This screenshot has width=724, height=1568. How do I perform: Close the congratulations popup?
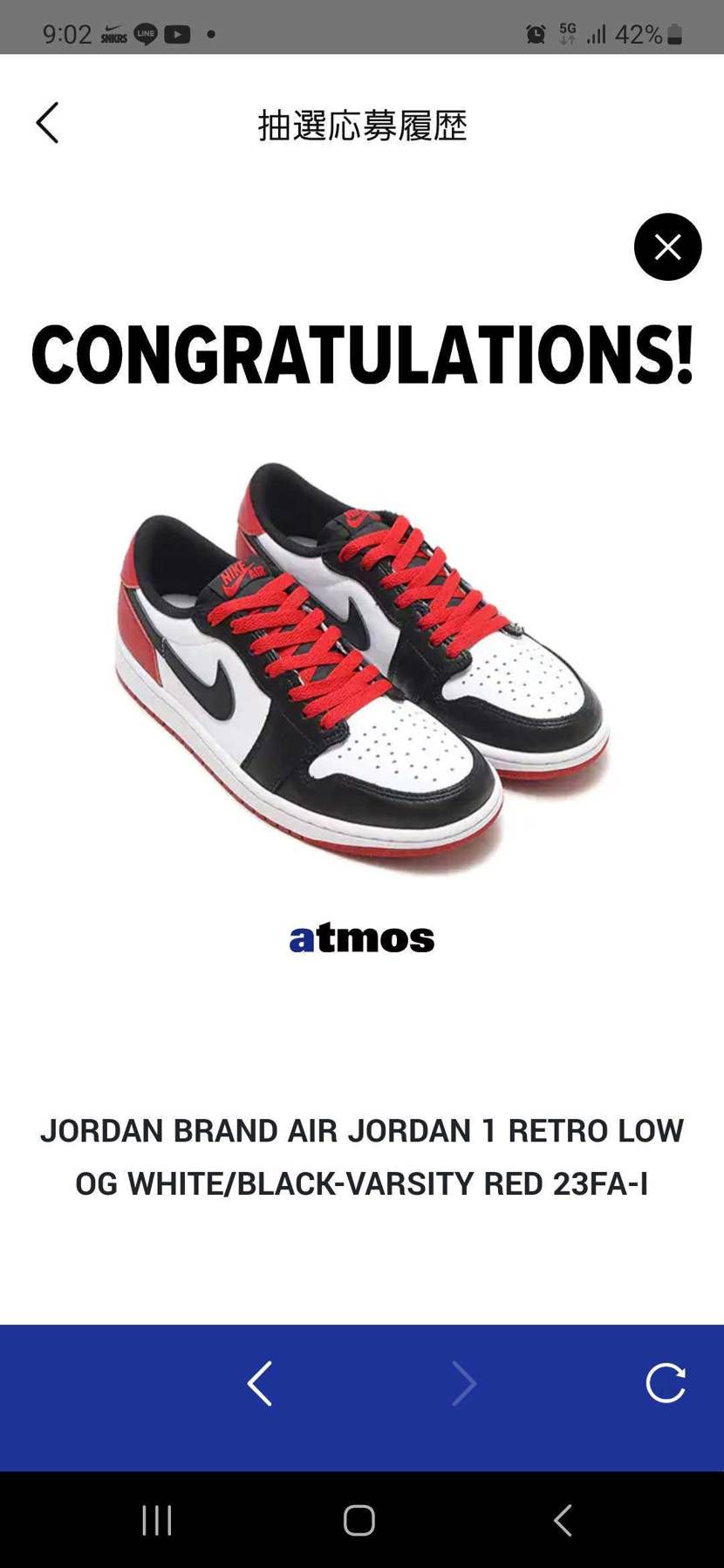click(x=667, y=247)
